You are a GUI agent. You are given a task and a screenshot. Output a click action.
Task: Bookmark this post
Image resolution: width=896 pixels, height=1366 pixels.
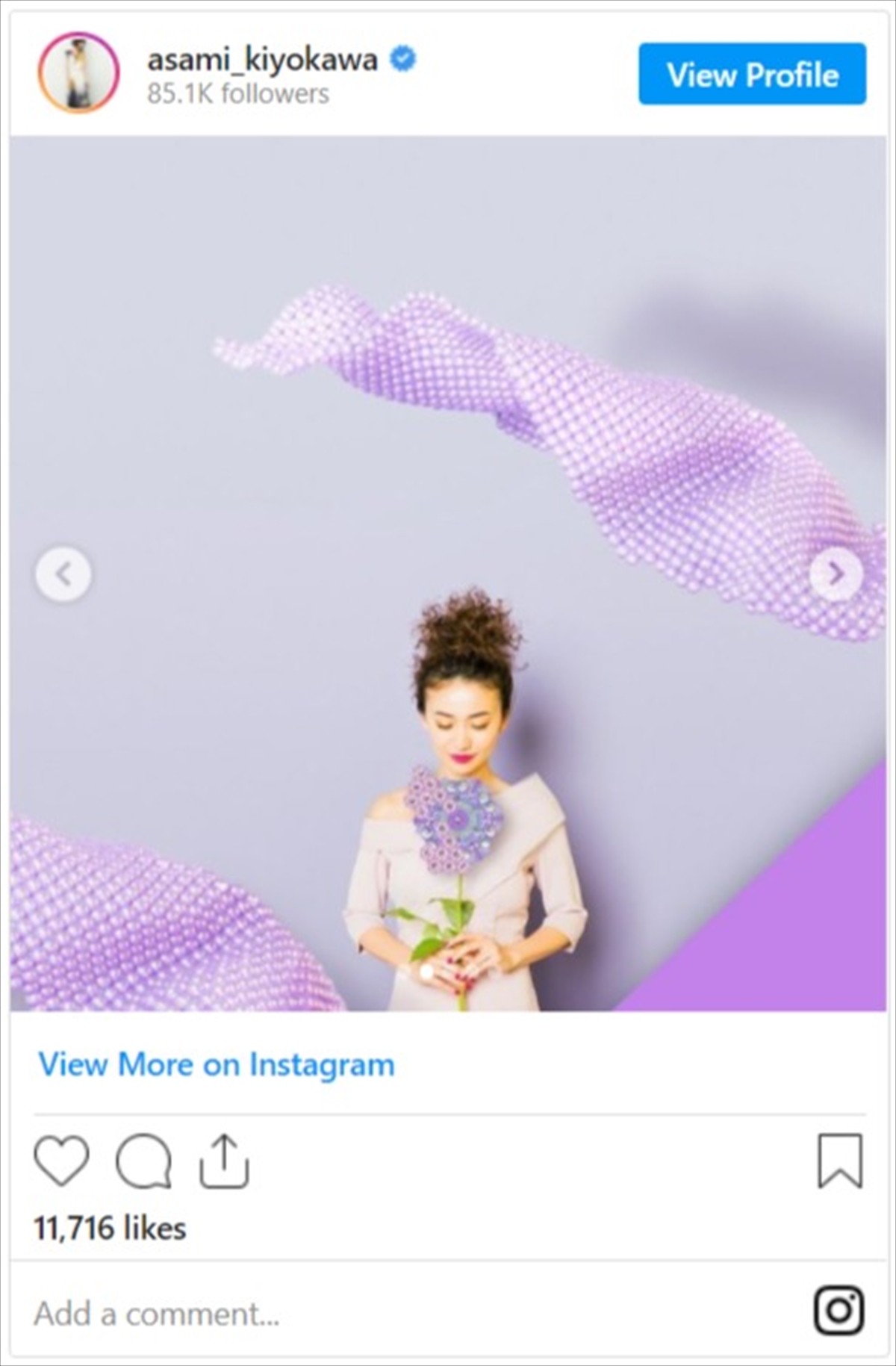coord(840,1161)
